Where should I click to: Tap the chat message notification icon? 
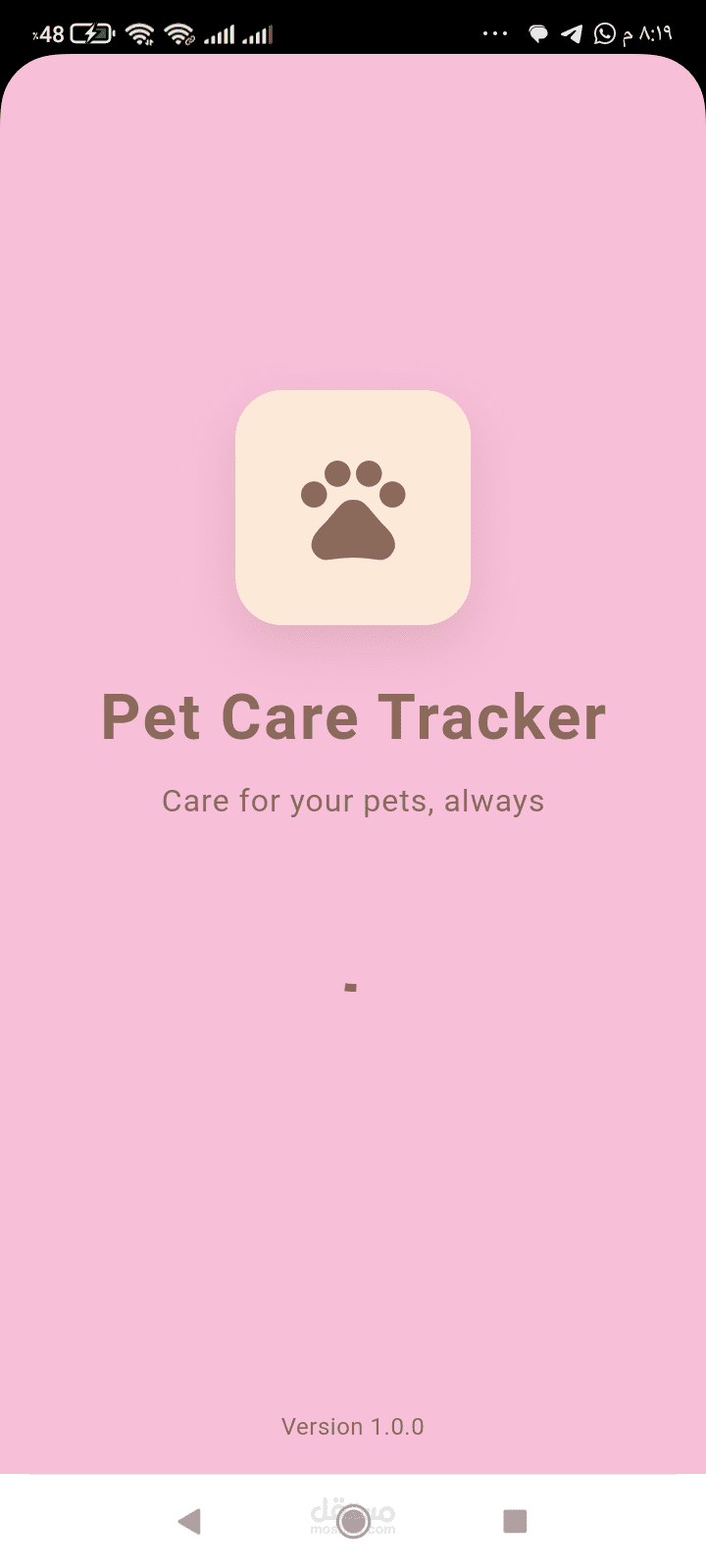(x=539, y=32)
